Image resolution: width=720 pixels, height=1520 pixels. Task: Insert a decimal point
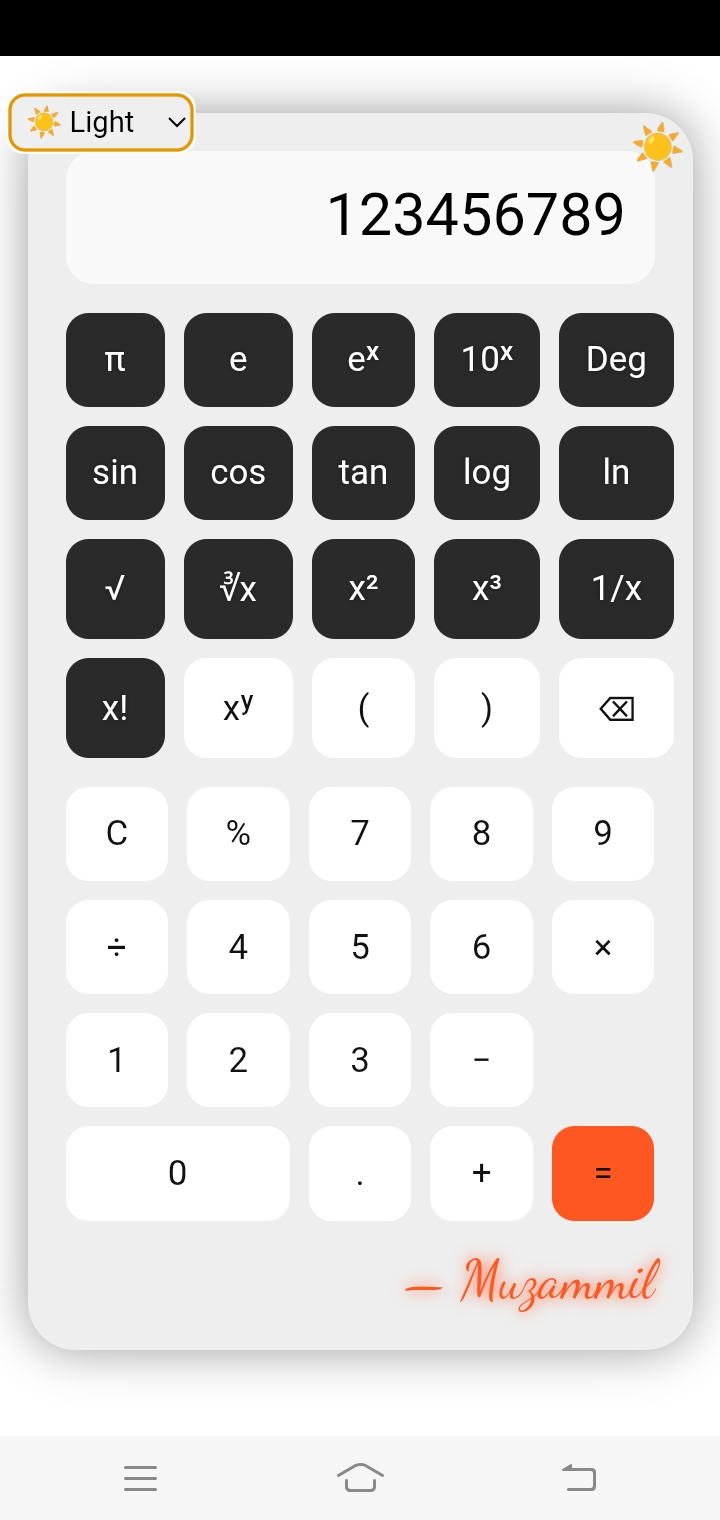360,1173
